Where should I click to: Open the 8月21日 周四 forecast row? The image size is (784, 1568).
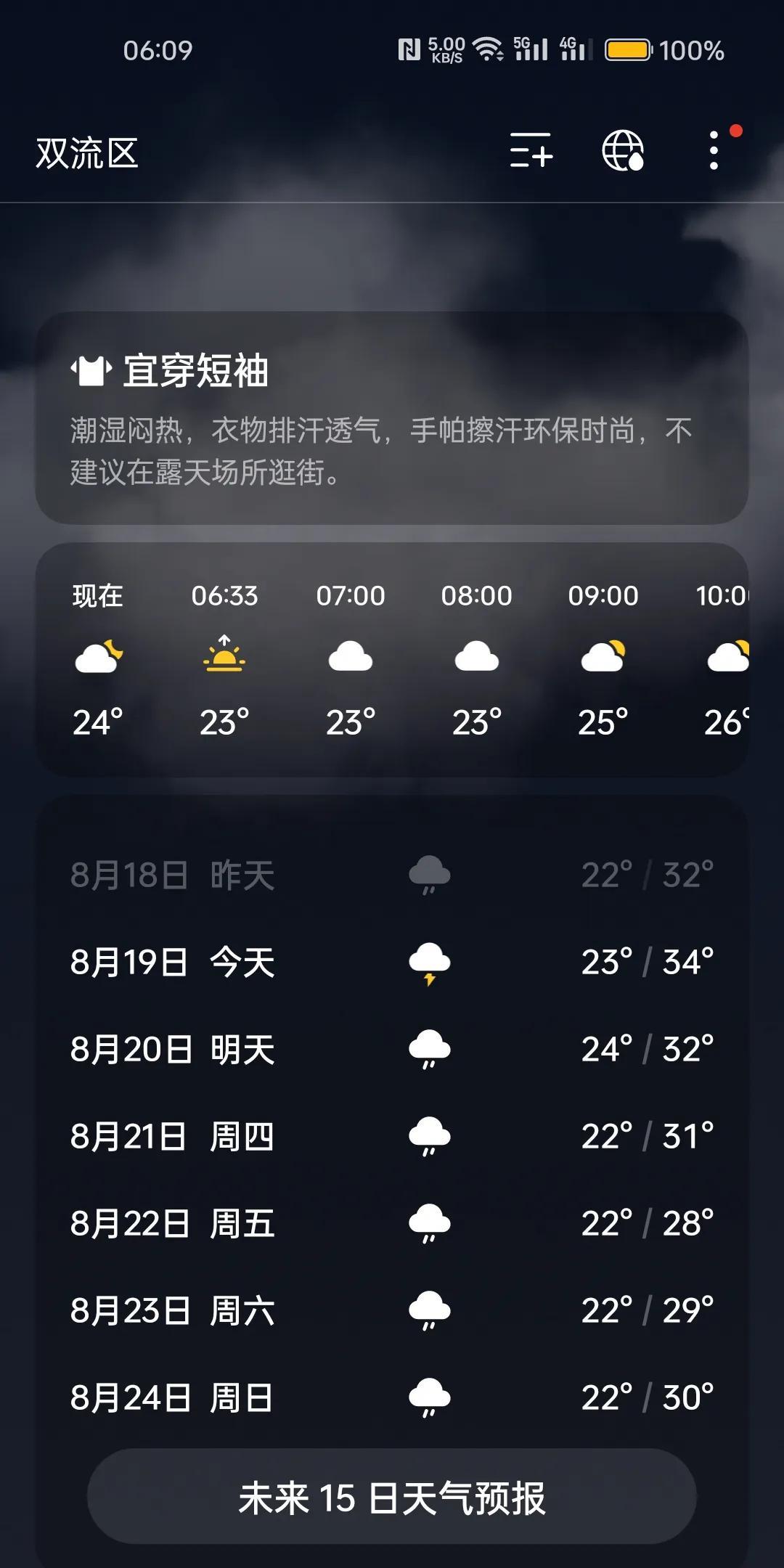click(x=392, y=1136)
